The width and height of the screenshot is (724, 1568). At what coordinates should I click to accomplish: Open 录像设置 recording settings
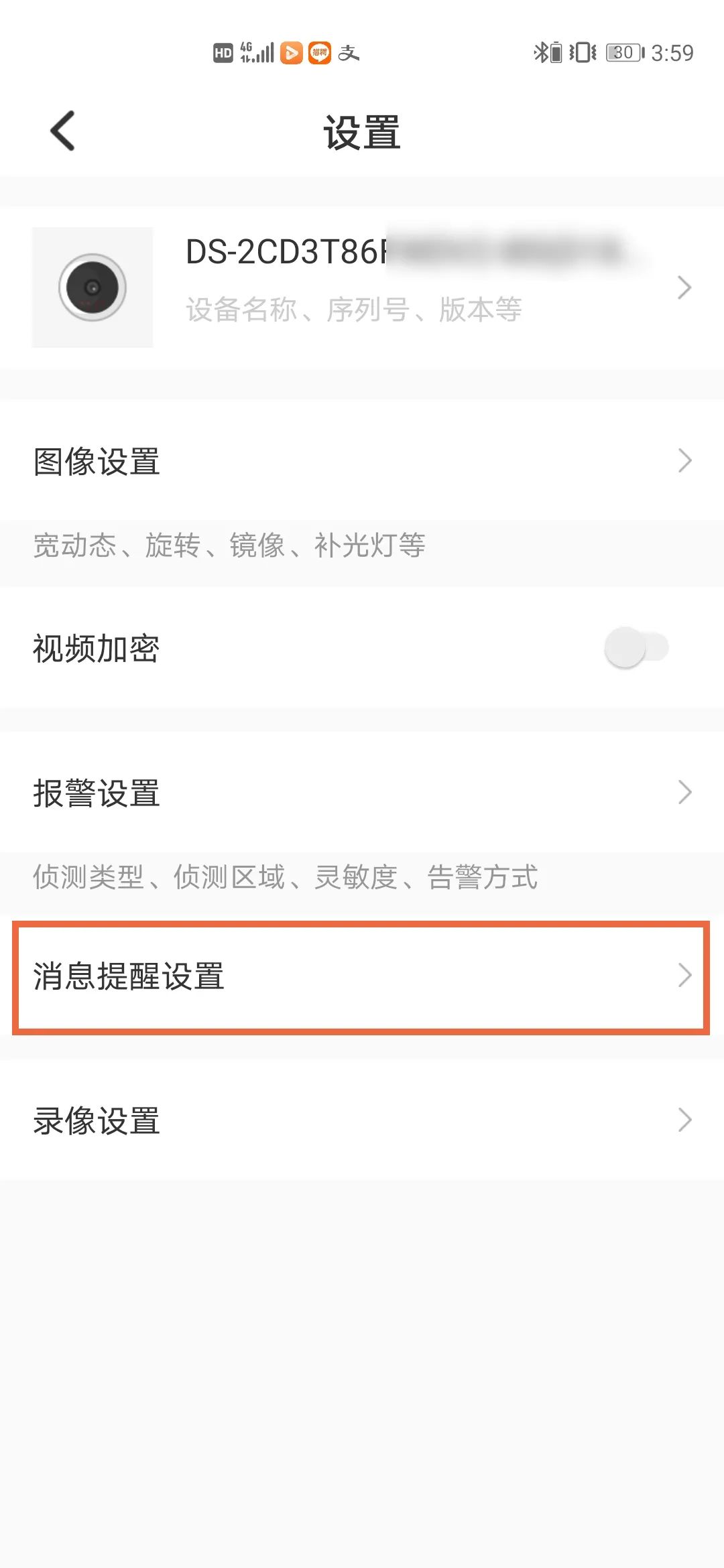362,1120
